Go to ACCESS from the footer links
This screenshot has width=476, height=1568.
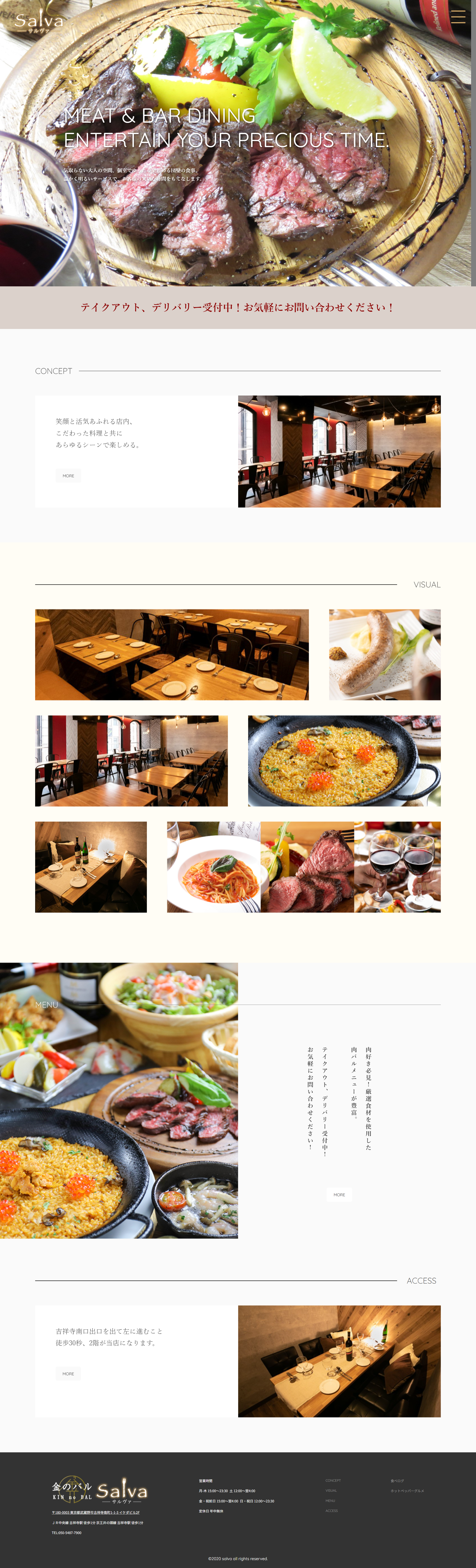[x=331, y=1510]
